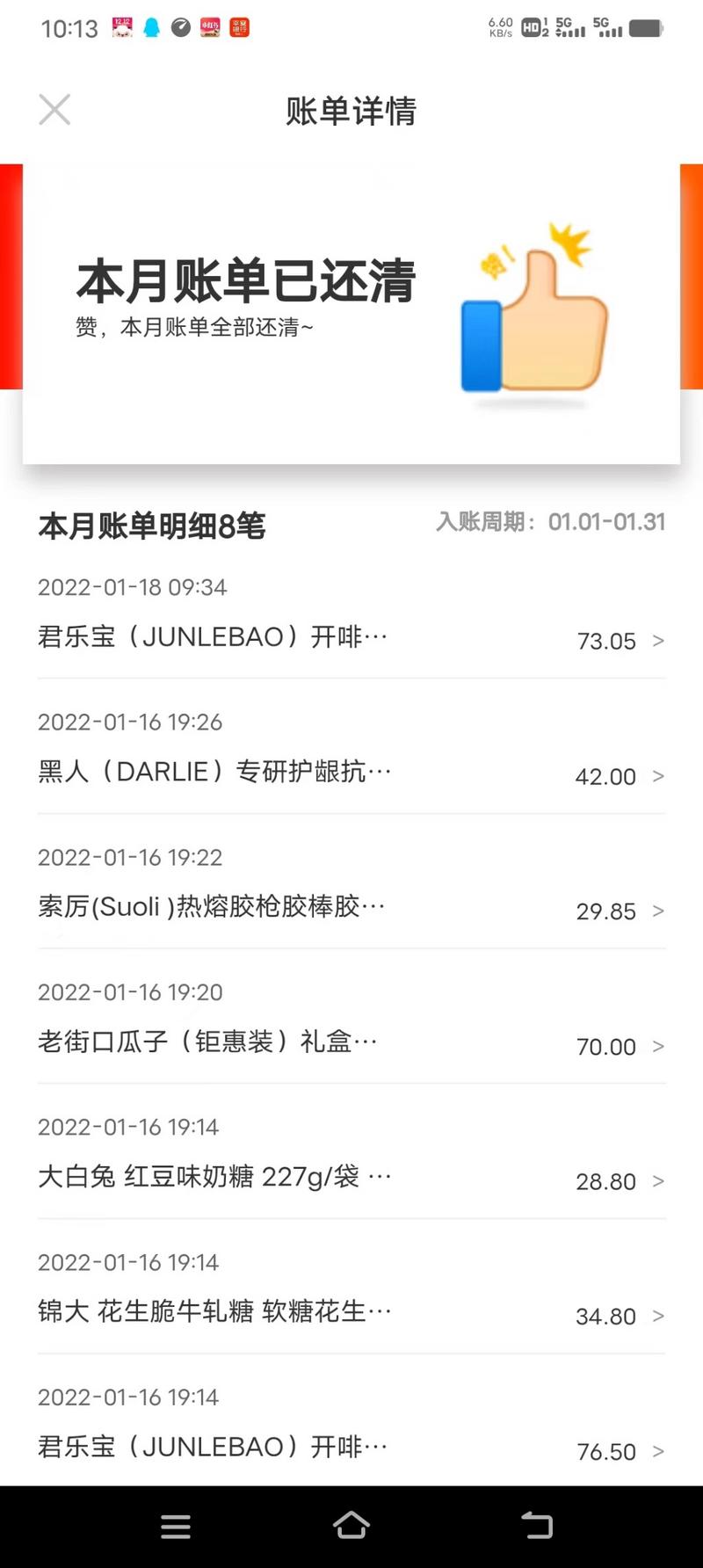The height and width of the screenshot is (1568, 703).
Task: Close the bill details page
Action: (54, 110)
